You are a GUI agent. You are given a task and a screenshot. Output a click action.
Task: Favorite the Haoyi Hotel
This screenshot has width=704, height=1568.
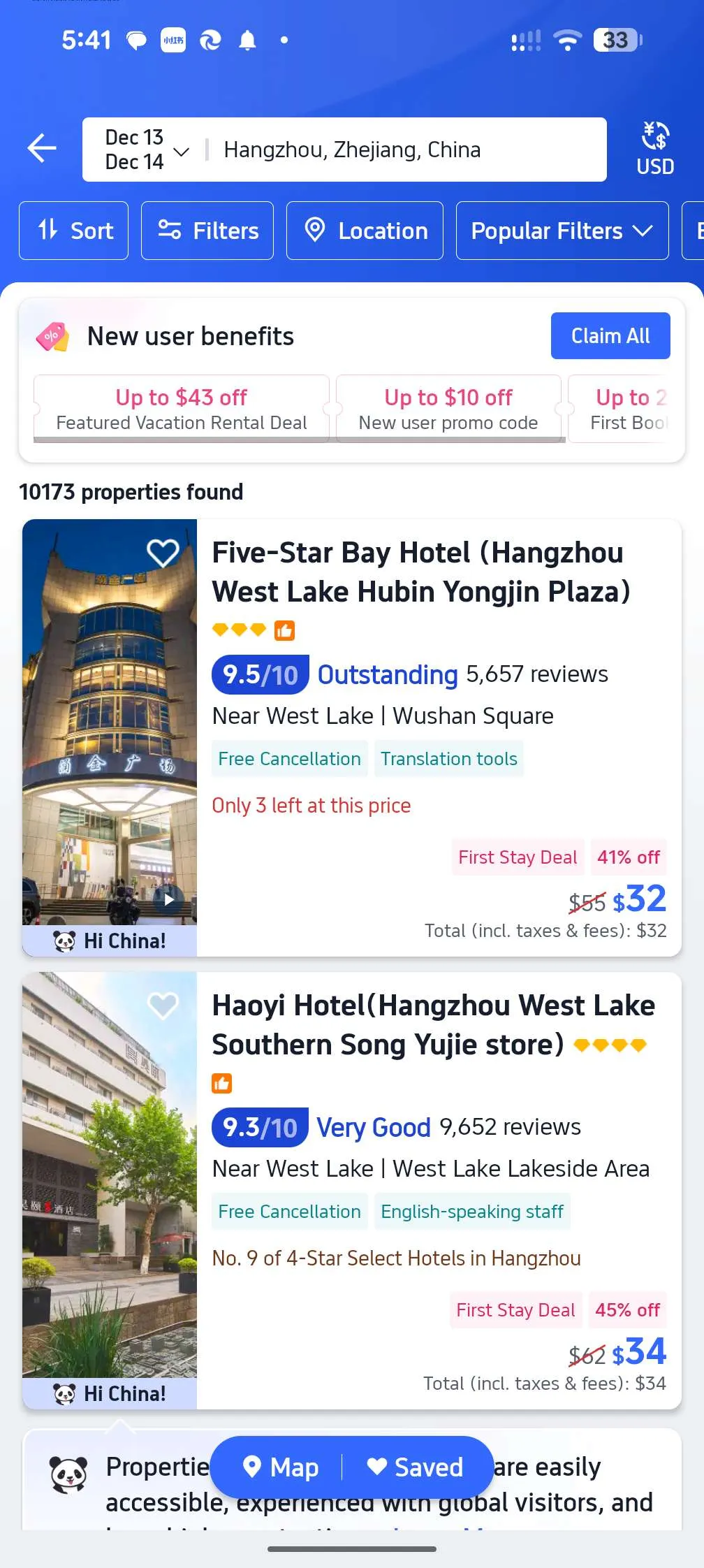pos(163,1006)
